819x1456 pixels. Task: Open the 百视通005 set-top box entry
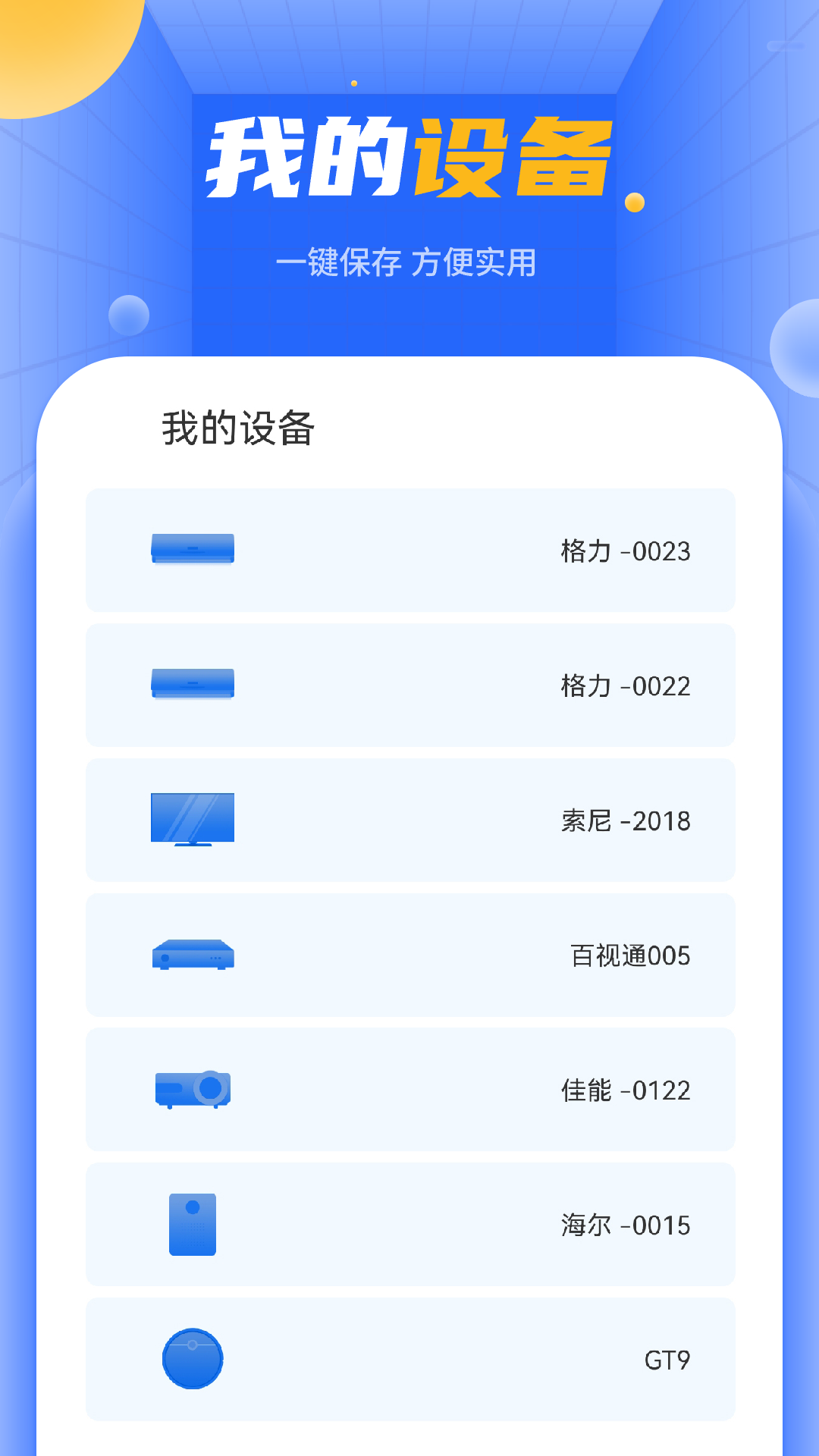(409, 954)
